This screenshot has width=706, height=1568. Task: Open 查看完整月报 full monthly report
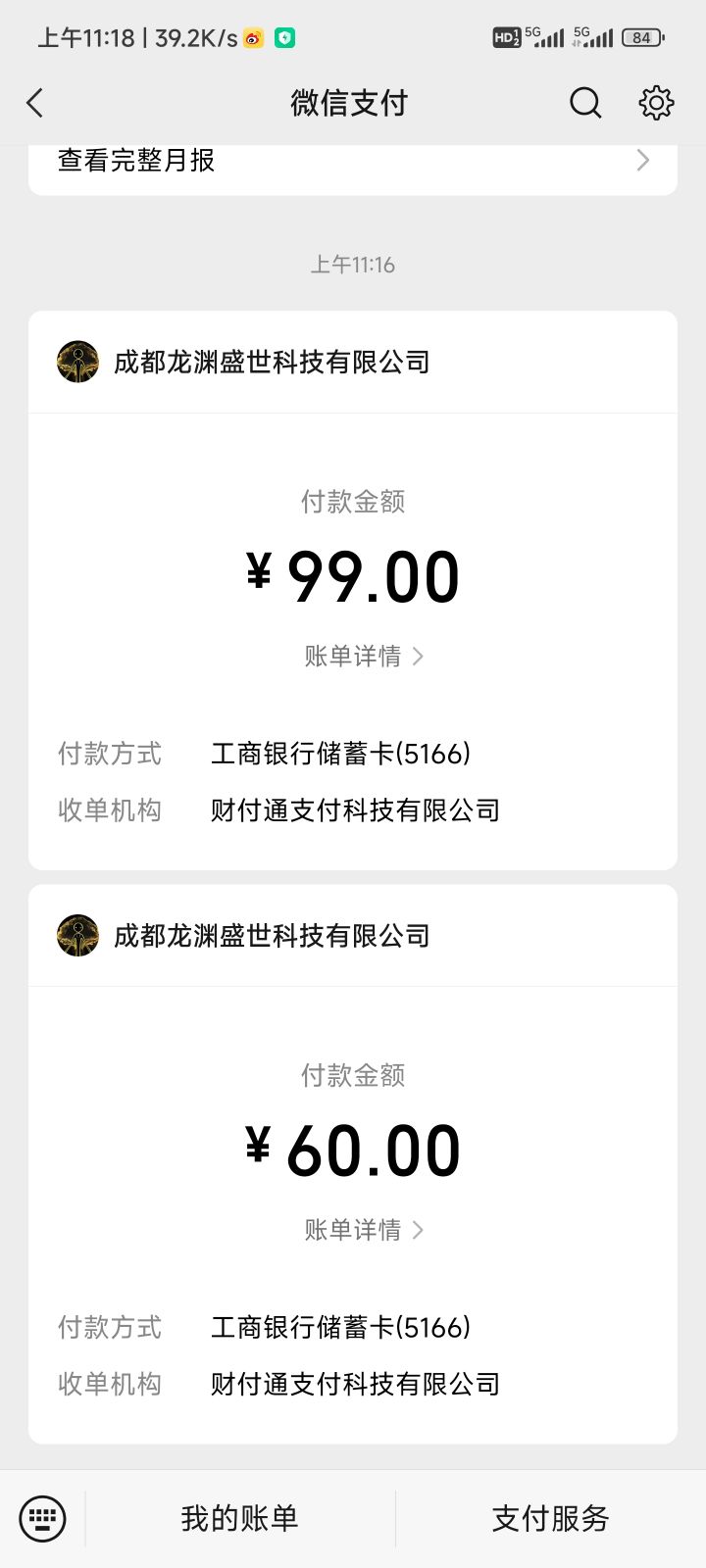353,162
